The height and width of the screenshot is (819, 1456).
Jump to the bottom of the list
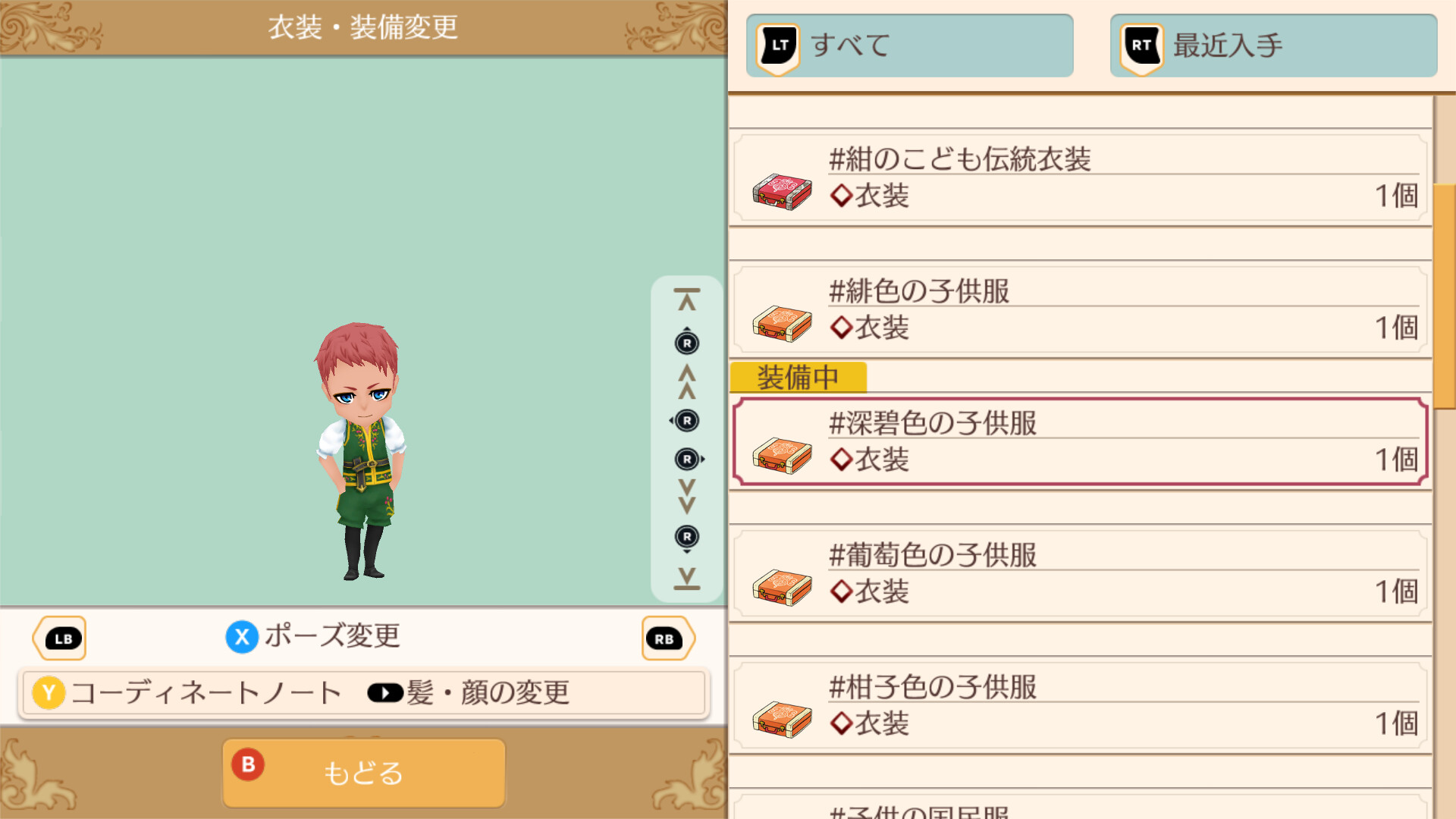pos(687,579)
